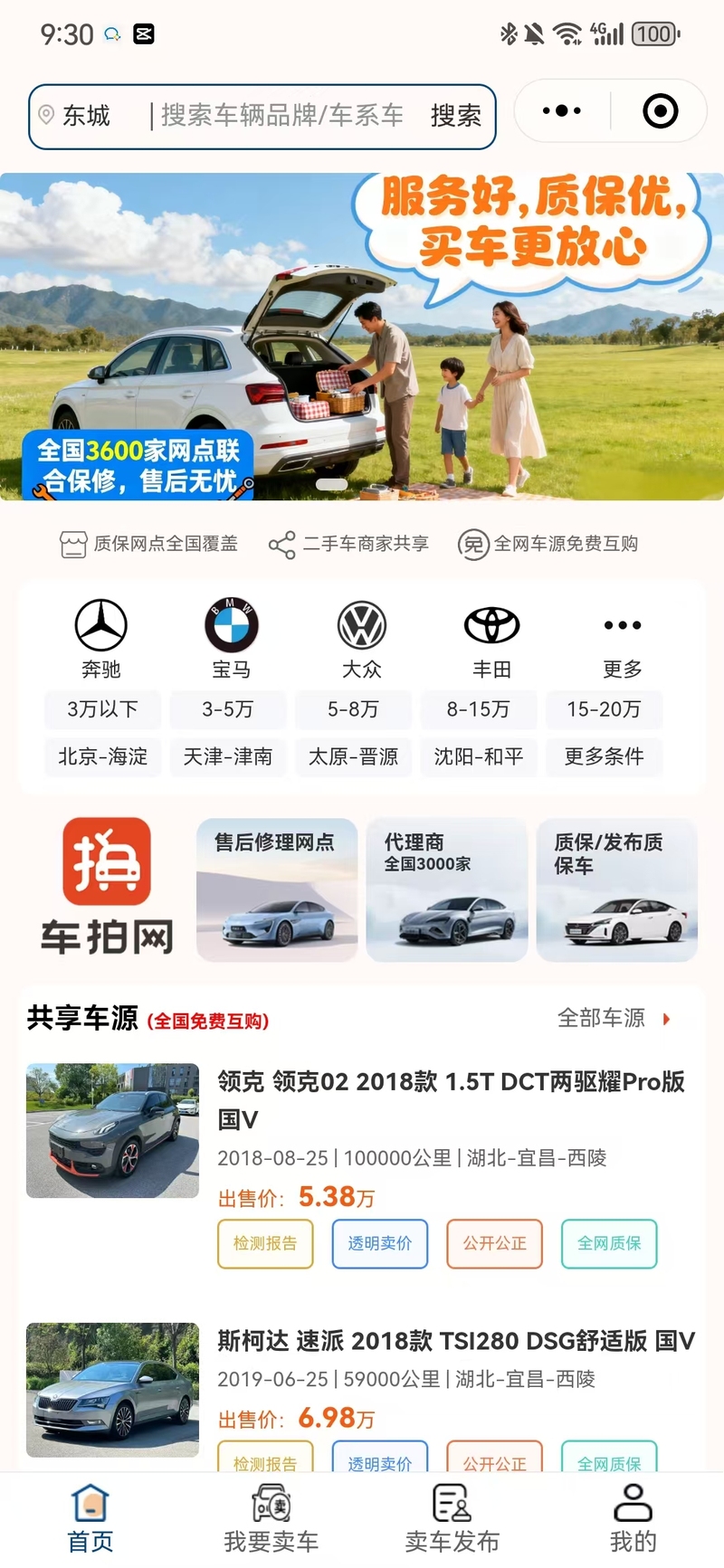This screenshot has height=1568, width=724.
Task: Open the 售后修理网点 card
Action: point(277,890)
